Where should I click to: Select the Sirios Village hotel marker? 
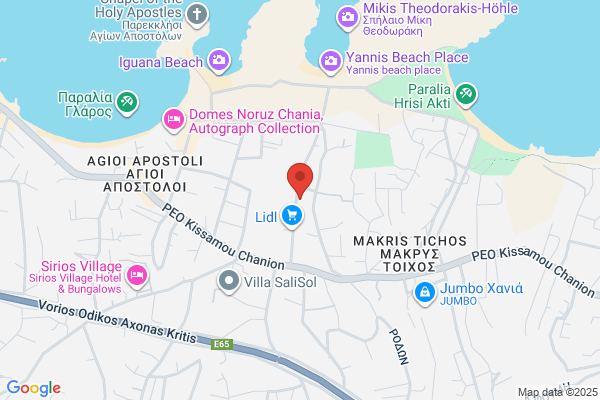tap(137, 276)
